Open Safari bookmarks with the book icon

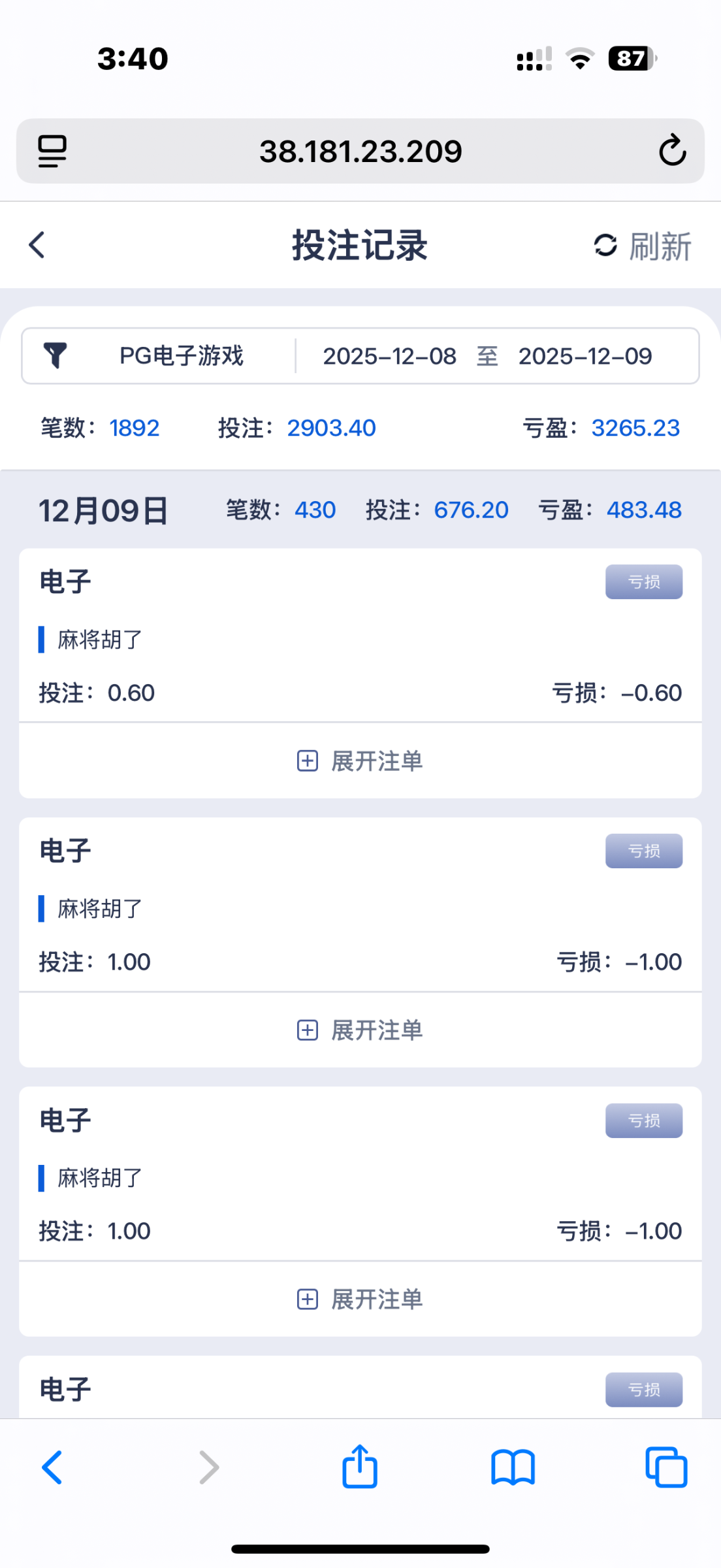[513, 1467]
